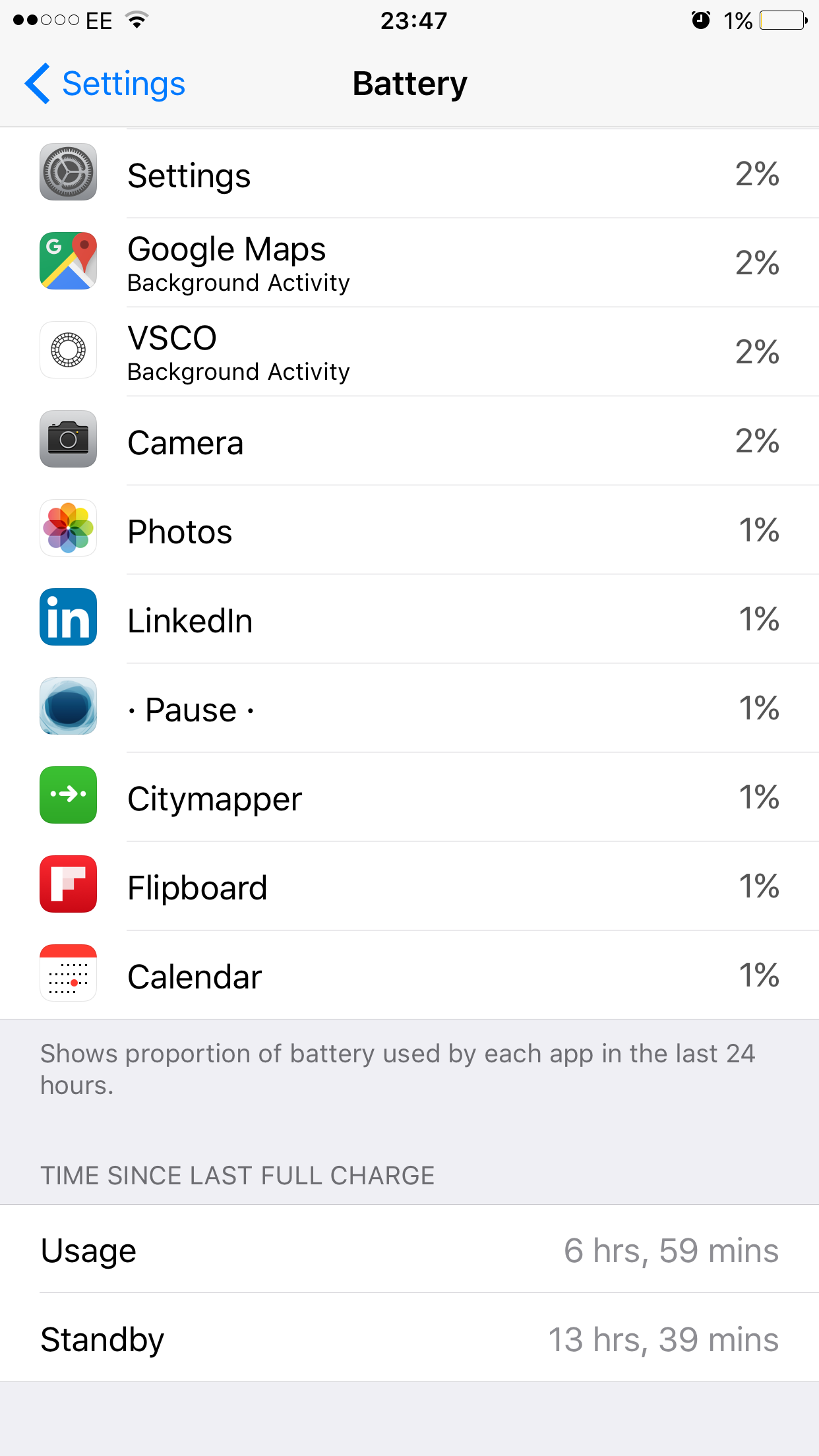Tap the Photos battery usage row
The width and height of the screenshot is (819, 1456).
point(409,530)
